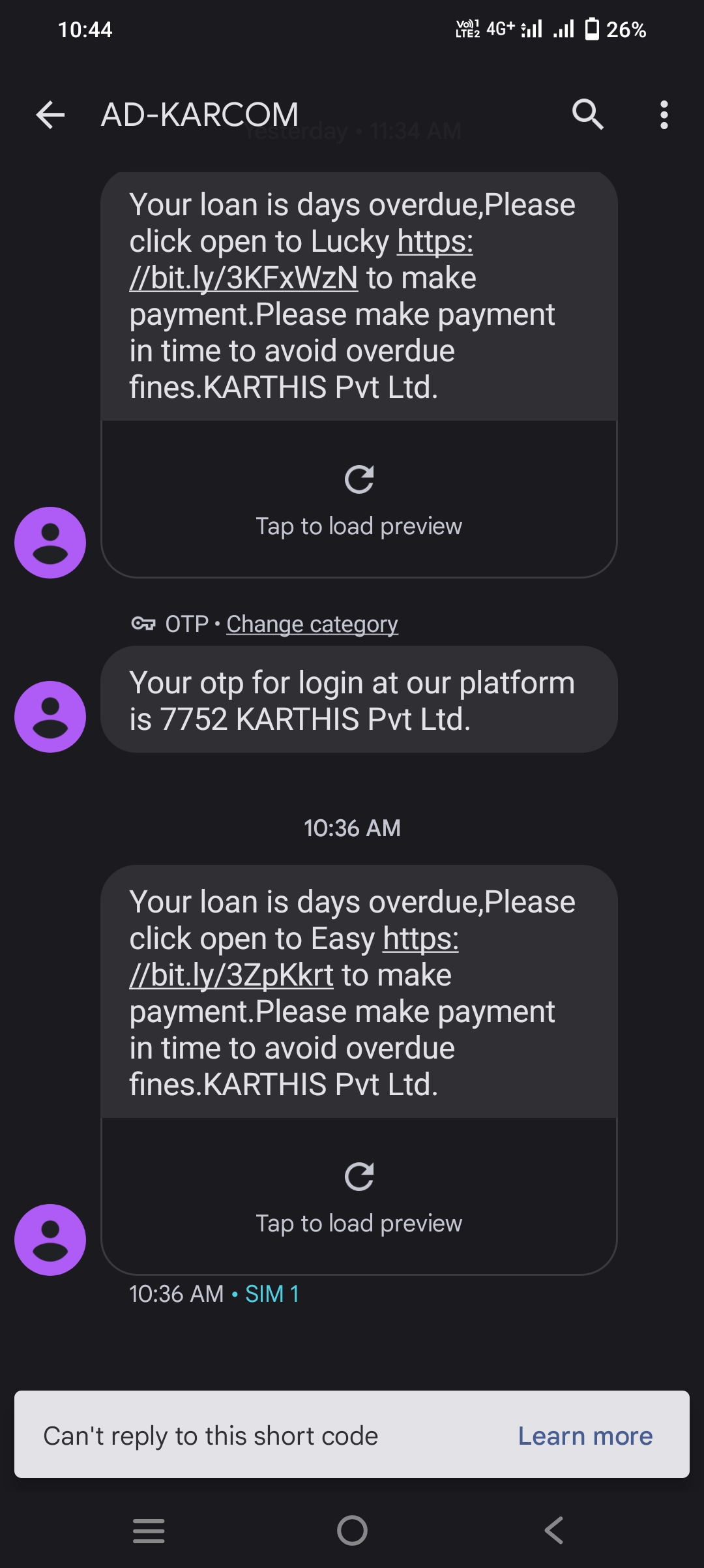
Task: Go to the home screen
Action: 352,1530
